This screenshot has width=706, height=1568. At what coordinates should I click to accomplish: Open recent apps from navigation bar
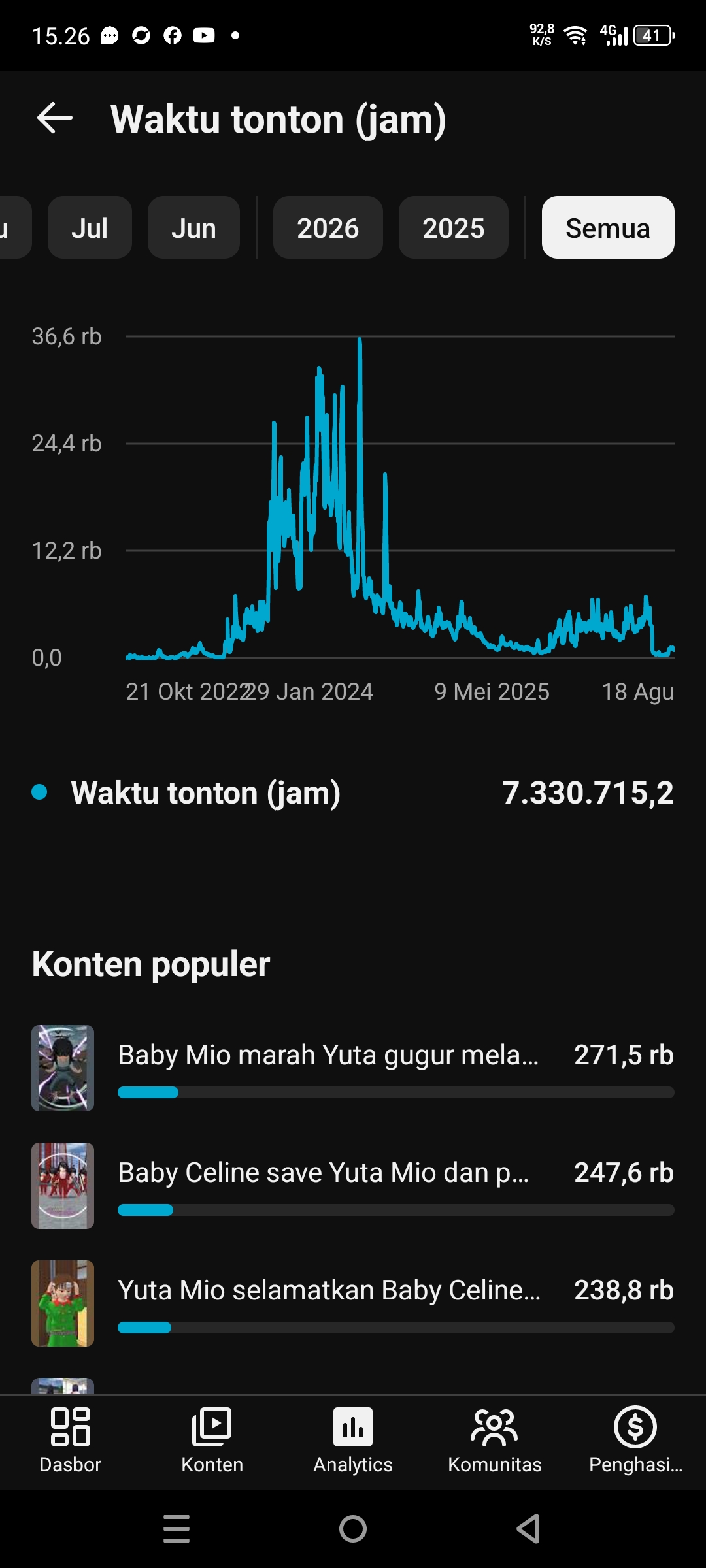coord(176,1529)
